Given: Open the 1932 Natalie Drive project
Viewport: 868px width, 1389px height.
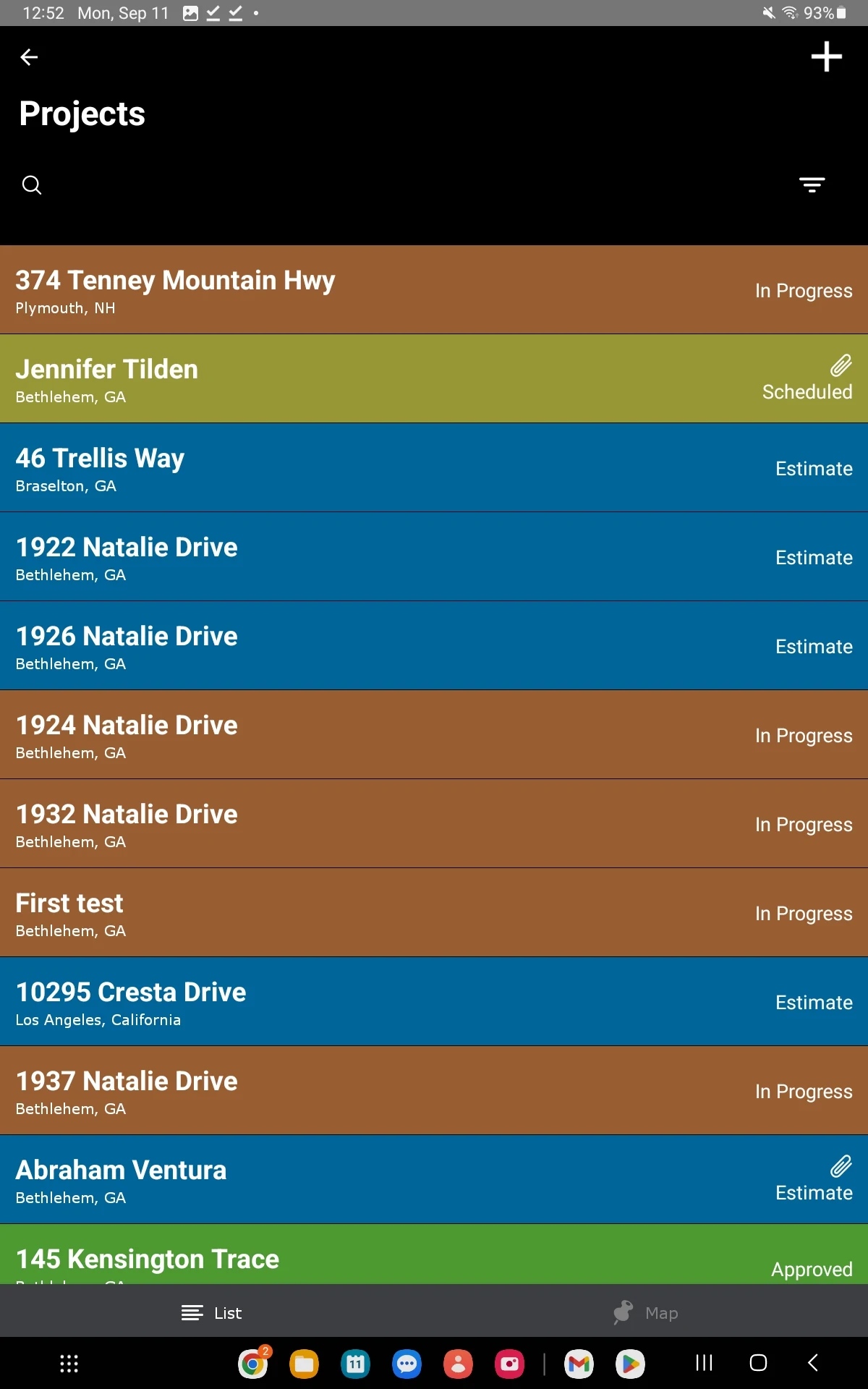Looking at the screenshot, I should pos(434,824).
